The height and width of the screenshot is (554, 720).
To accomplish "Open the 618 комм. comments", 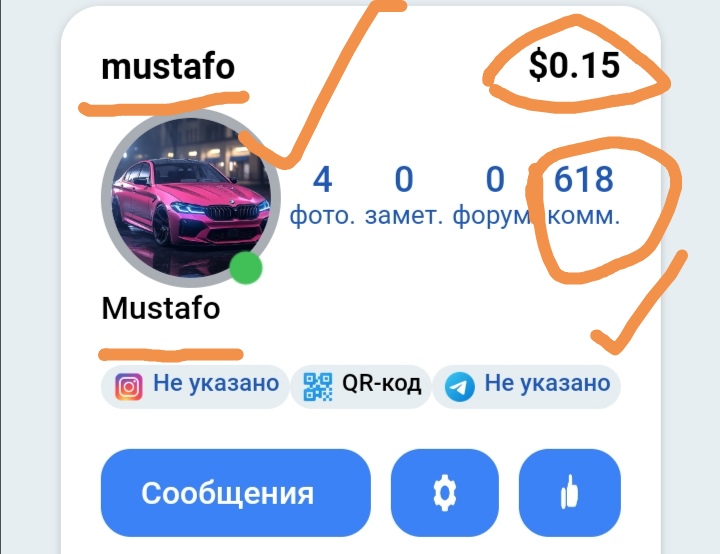I will (x=584, y=196).
